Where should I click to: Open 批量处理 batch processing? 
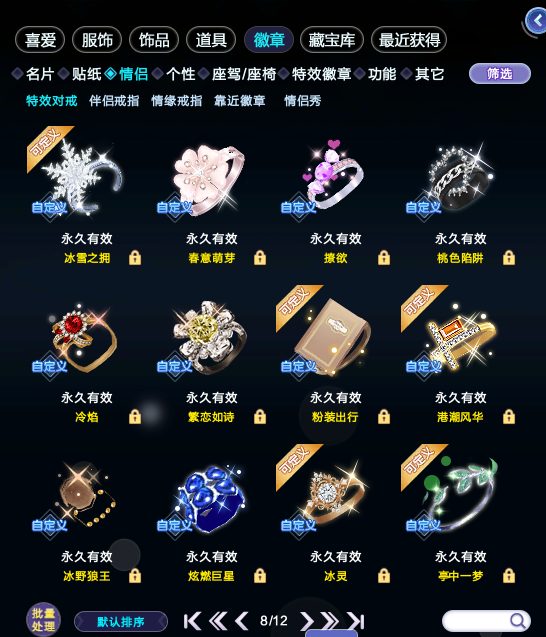pyautogui.click(x=43, y=620)
